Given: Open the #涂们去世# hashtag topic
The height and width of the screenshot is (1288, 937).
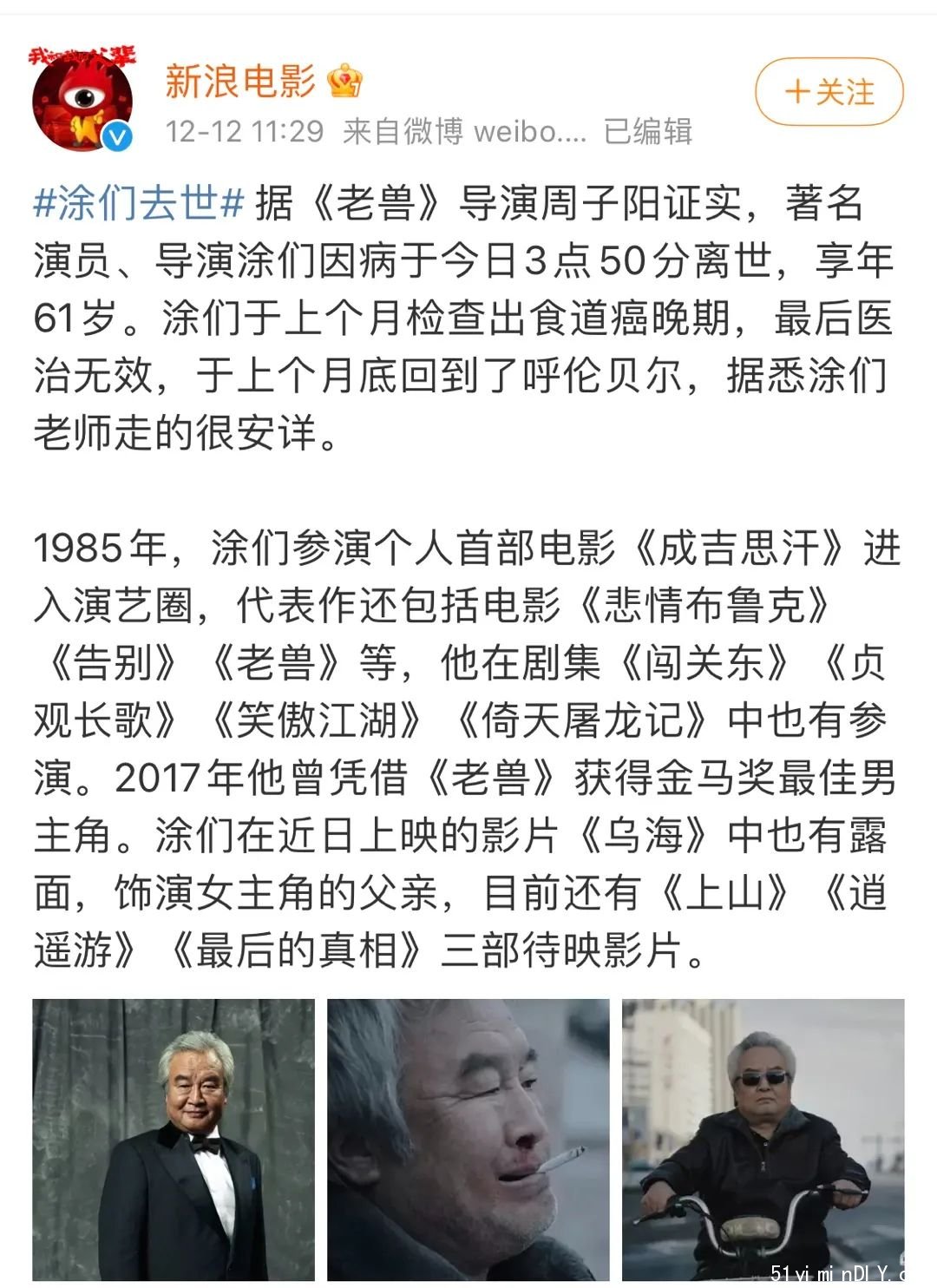Looking at the screenshot, I should pos(139,204).
